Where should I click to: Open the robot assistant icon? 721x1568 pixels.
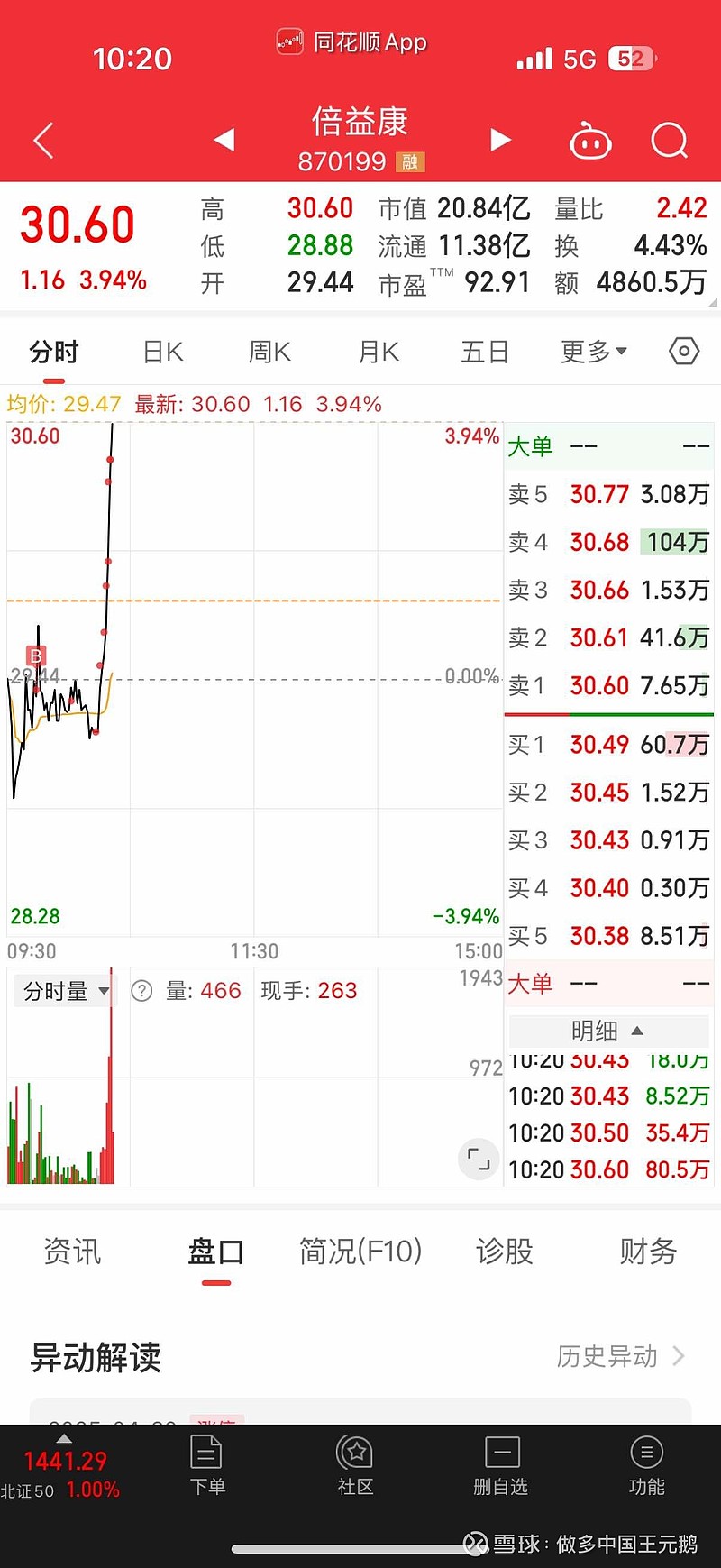(590, 141)
